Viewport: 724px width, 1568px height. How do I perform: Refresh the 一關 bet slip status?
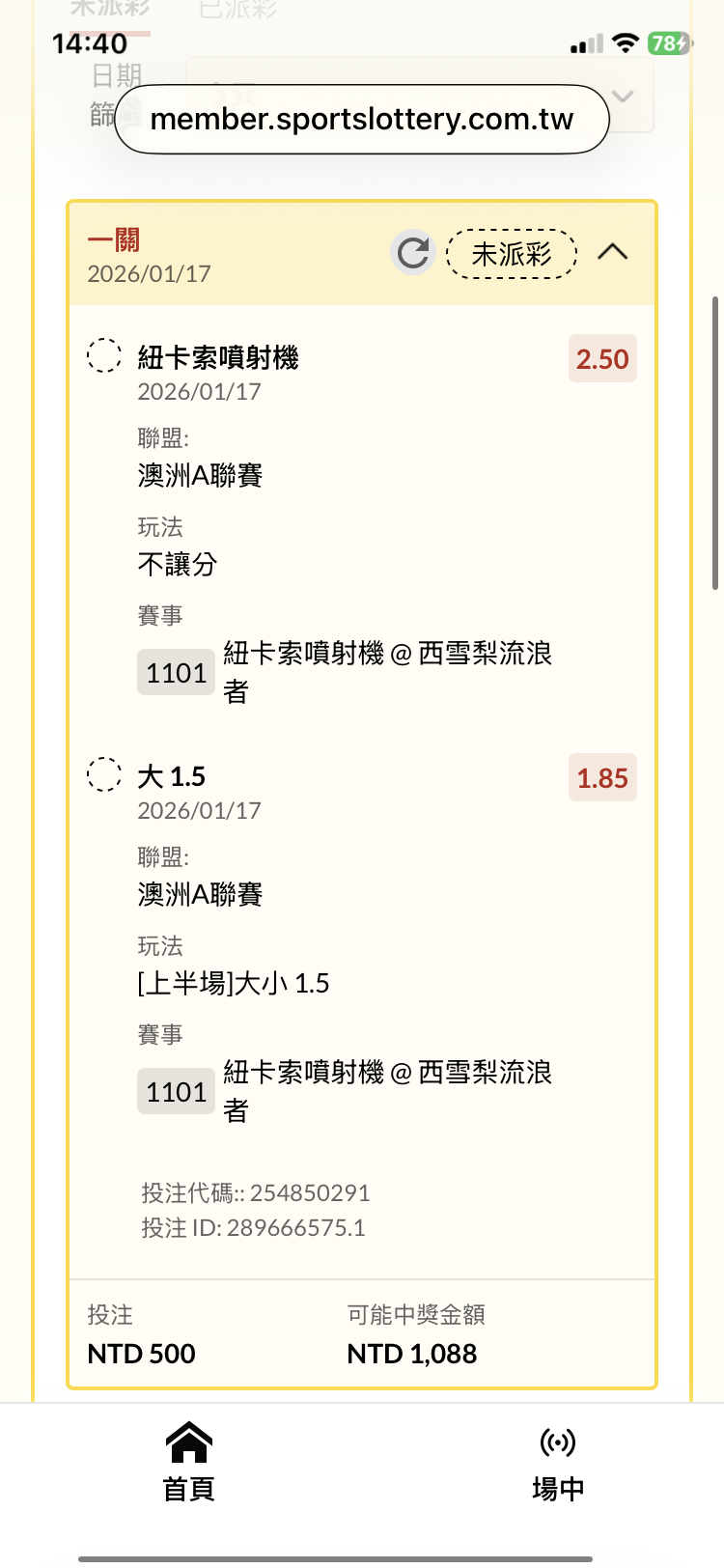pyautogui.click(x=413, y=253)
